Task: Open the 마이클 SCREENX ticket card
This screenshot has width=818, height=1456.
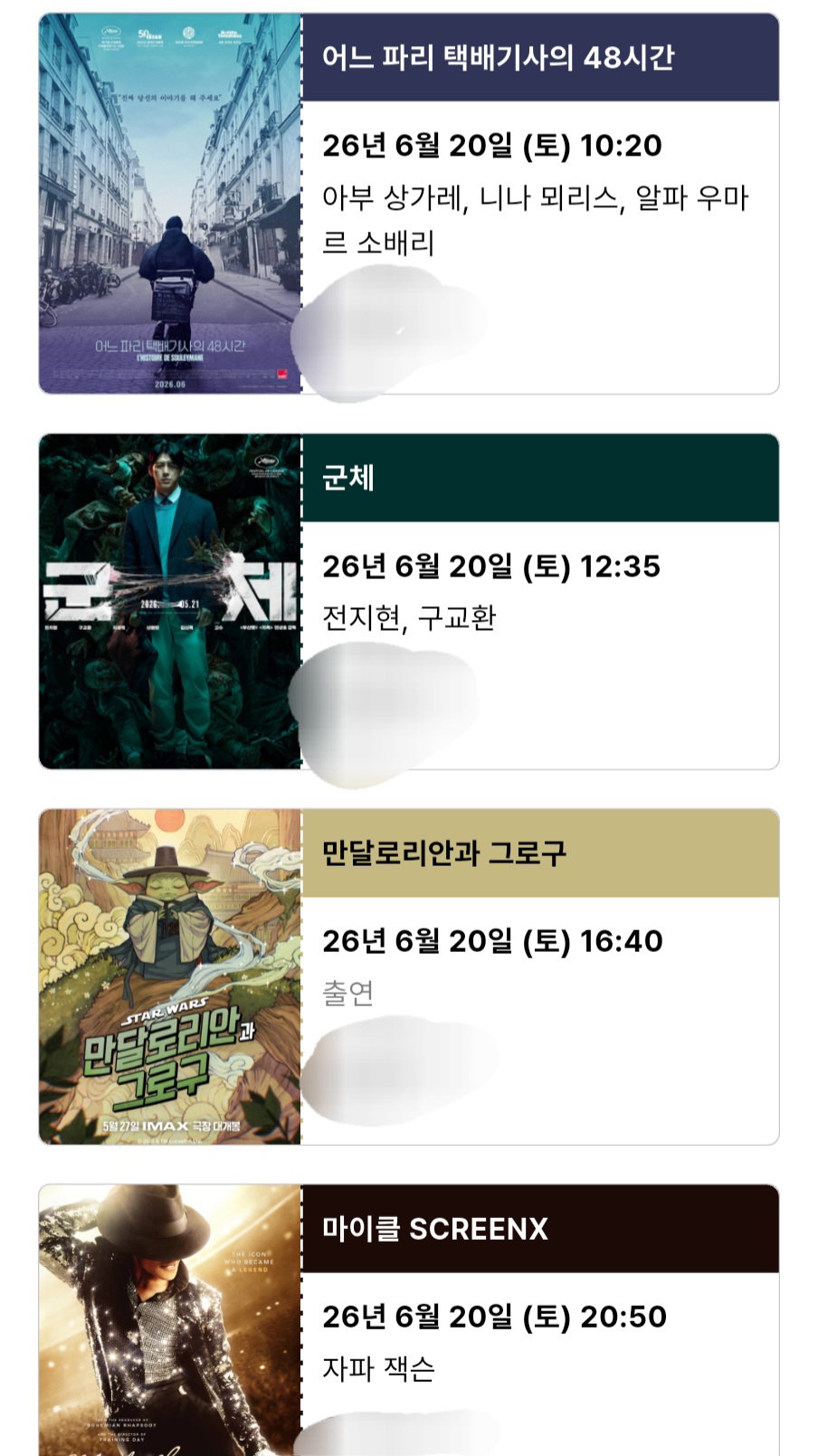Action: 409,1319
